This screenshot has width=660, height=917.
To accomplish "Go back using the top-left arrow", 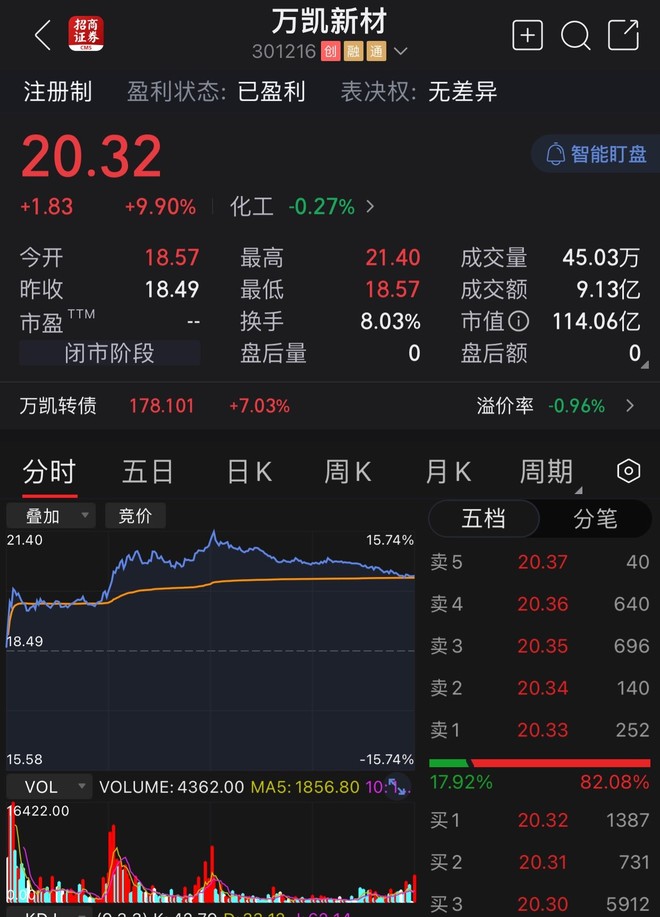I will click(42, 36).
